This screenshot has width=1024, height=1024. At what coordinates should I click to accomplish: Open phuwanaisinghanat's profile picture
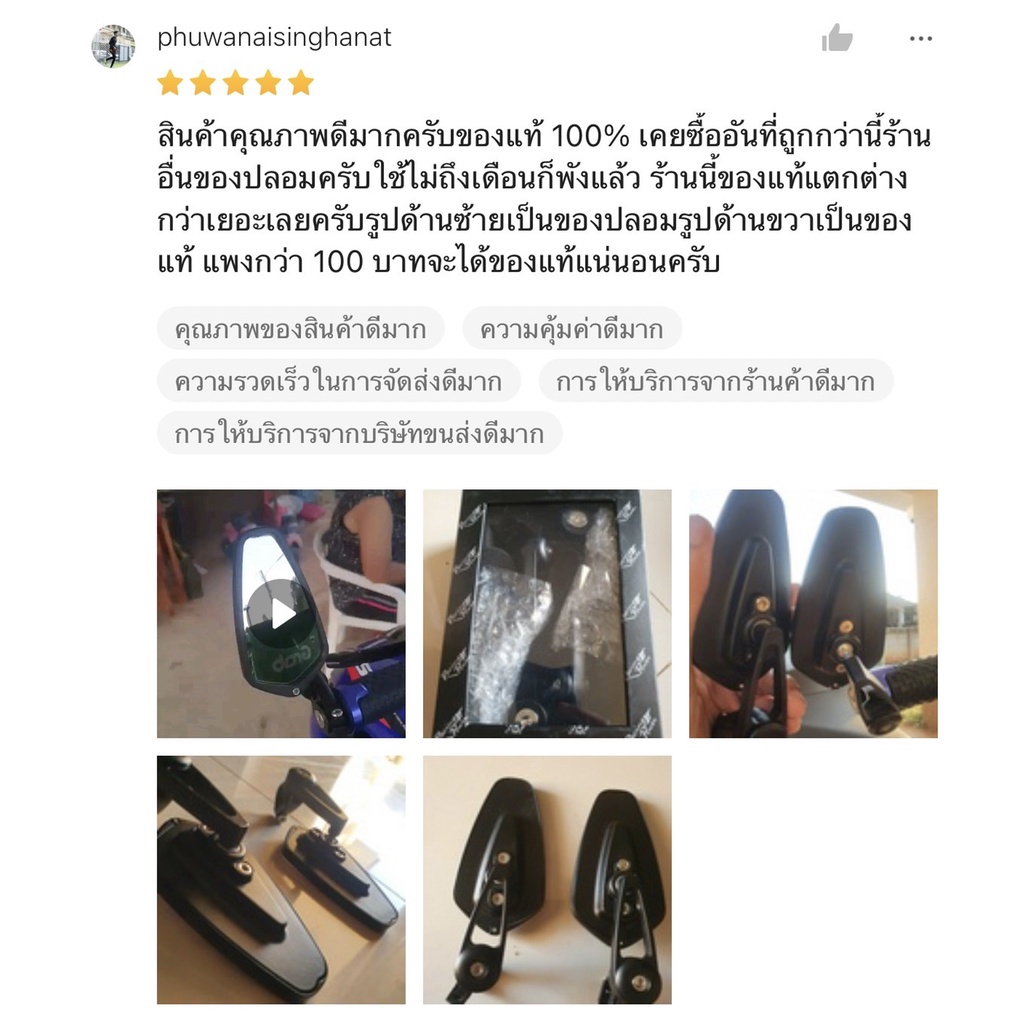coord(113,46)
